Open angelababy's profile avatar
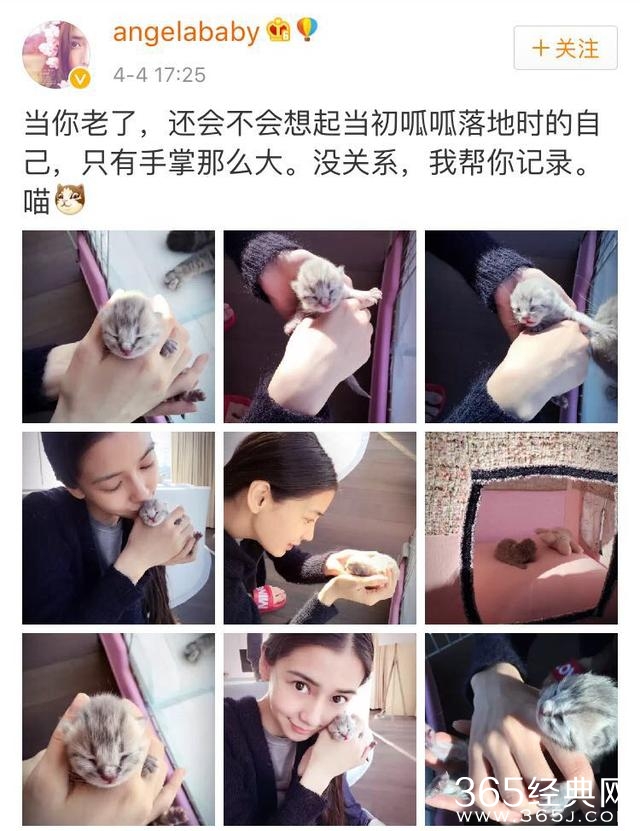This screenshot has height=831, width=640. [56, 53]
